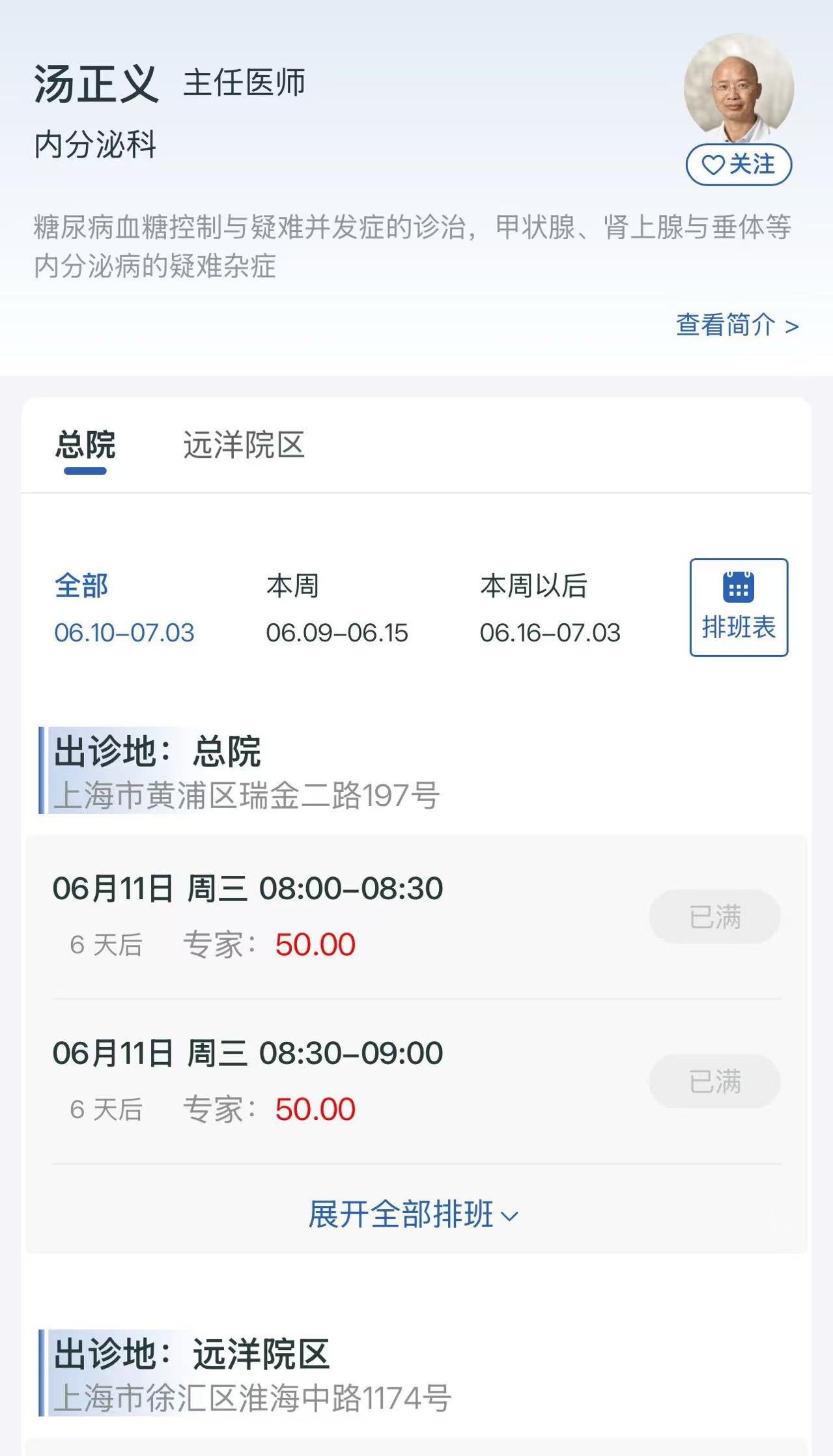This screenshot has height=1456, width=833.
Task: Select 全部 date range 06.10–07.03
Action: point(124,608)
